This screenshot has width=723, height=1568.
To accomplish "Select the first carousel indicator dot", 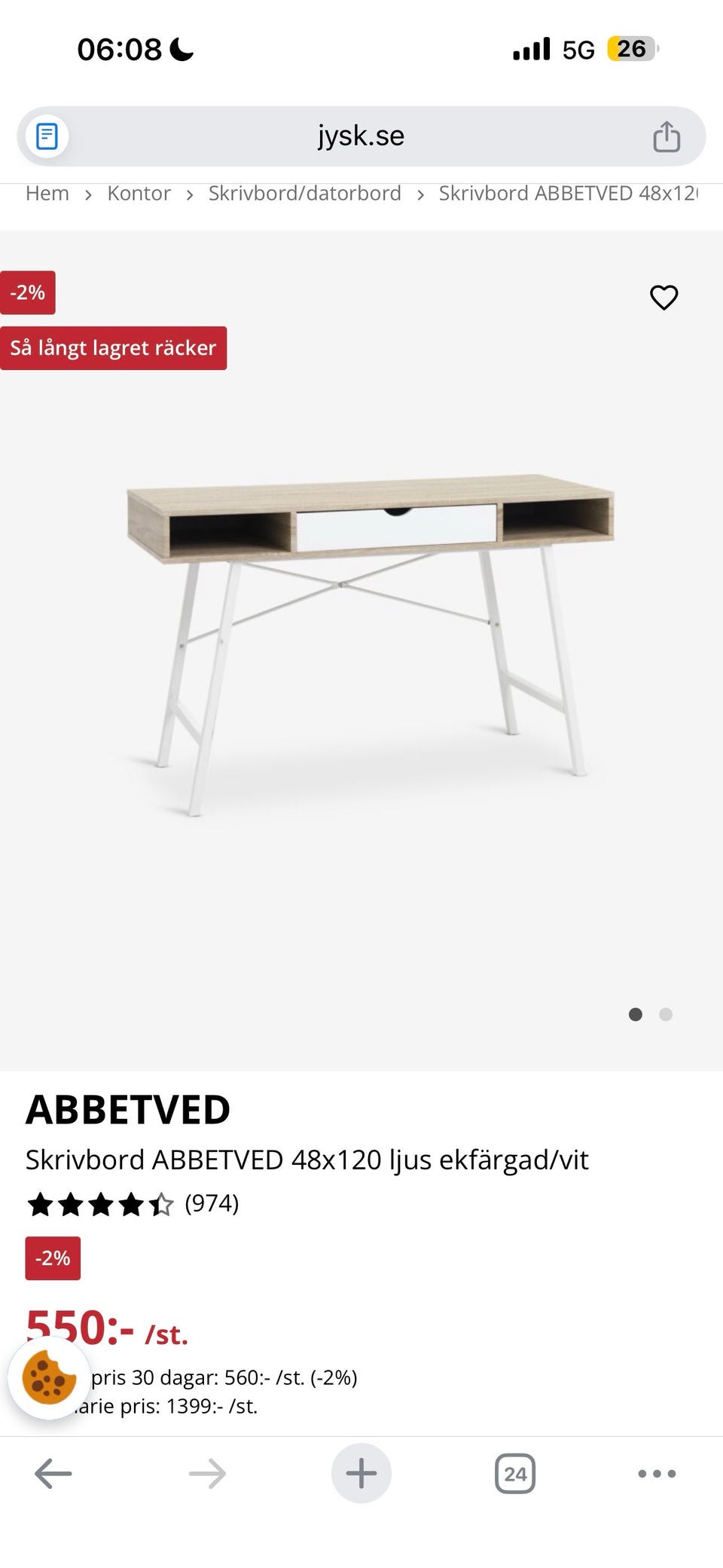I will tap(636, 1015).
